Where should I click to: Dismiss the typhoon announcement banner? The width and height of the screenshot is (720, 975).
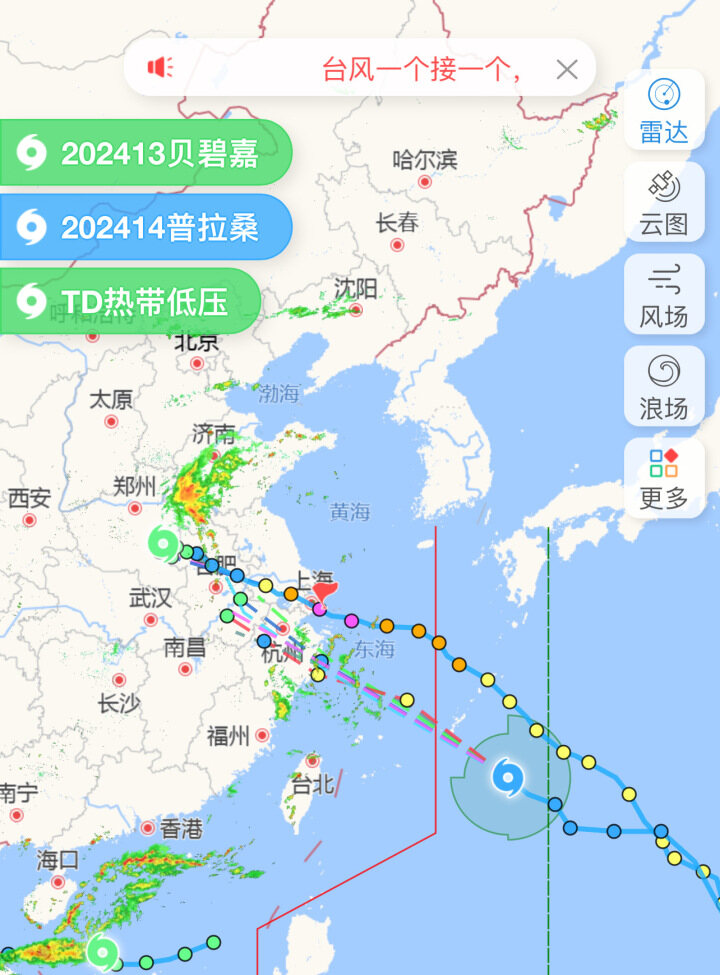pyautogui.click(x=567, y=69)
